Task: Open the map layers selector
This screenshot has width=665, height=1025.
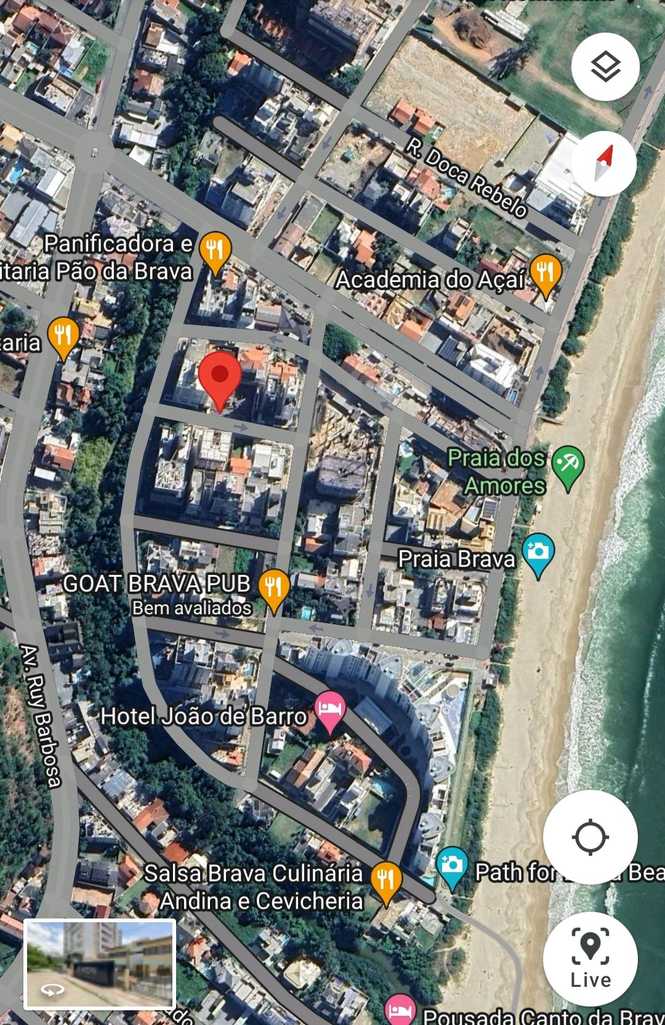Action: pos(605,67)
